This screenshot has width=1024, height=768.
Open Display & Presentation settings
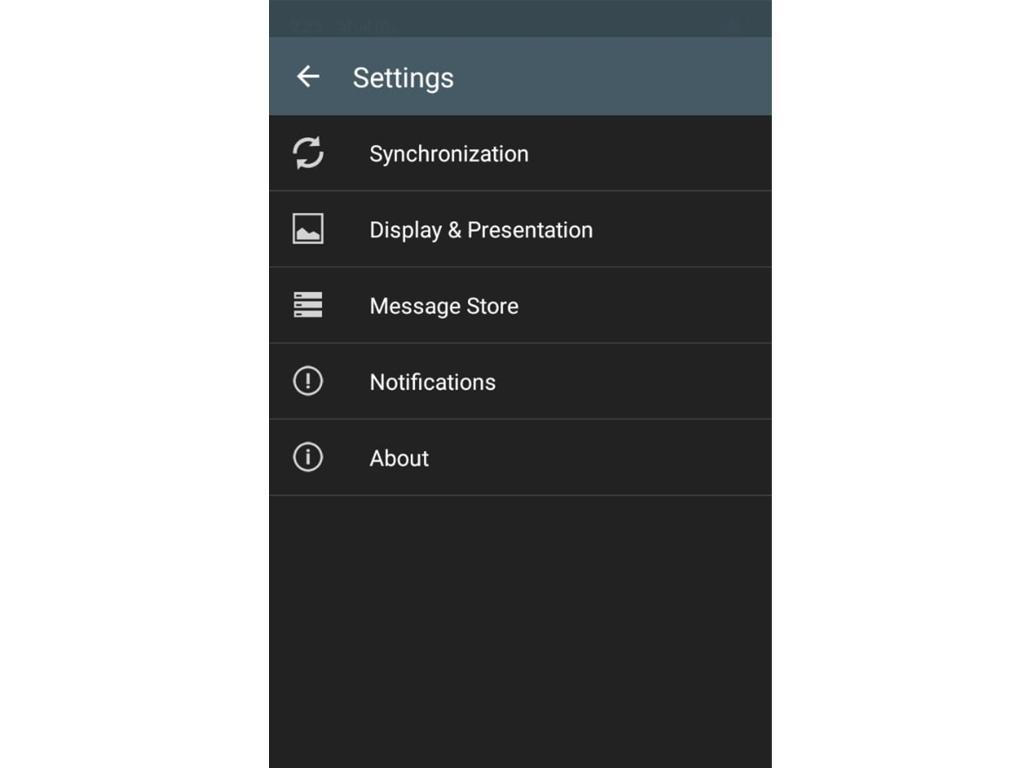tap(480, 230)
